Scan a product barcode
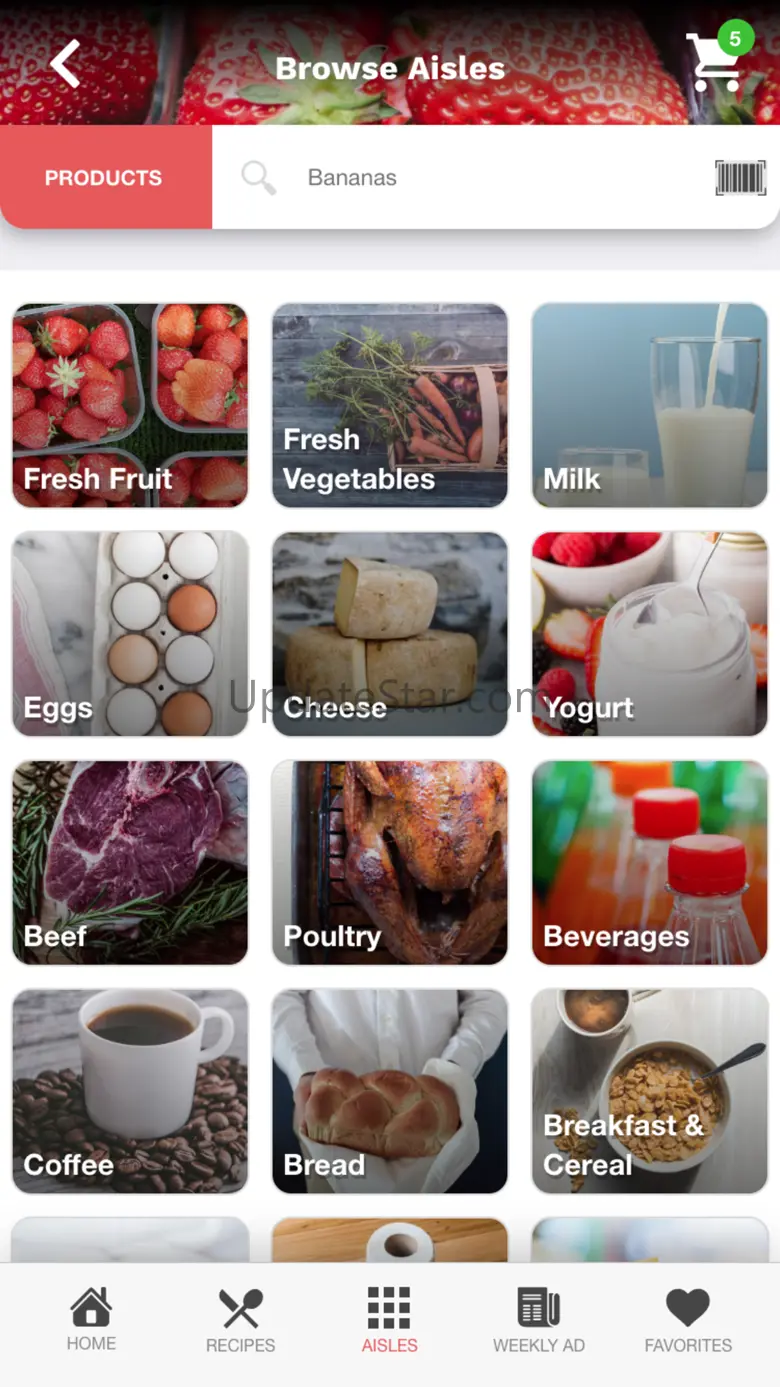The image size is (780, 1387). [x=740, y=178]
